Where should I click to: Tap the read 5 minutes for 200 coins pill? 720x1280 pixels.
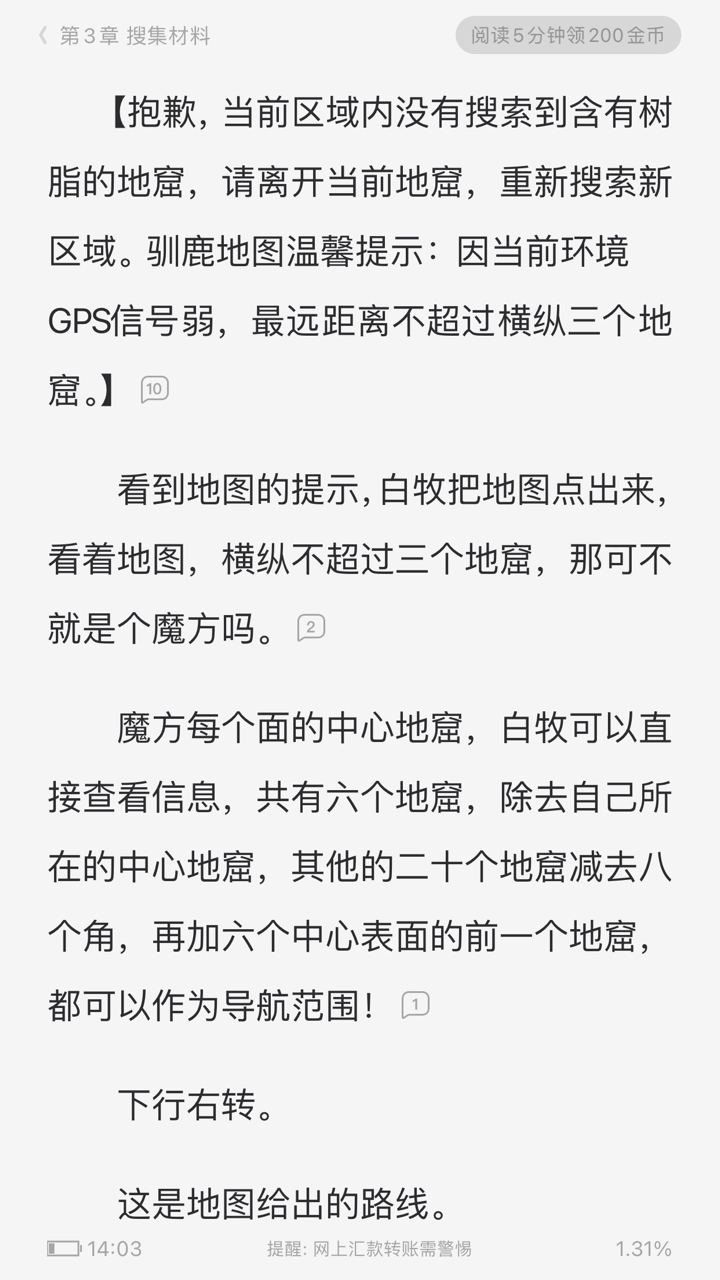(x=568, y=36)
